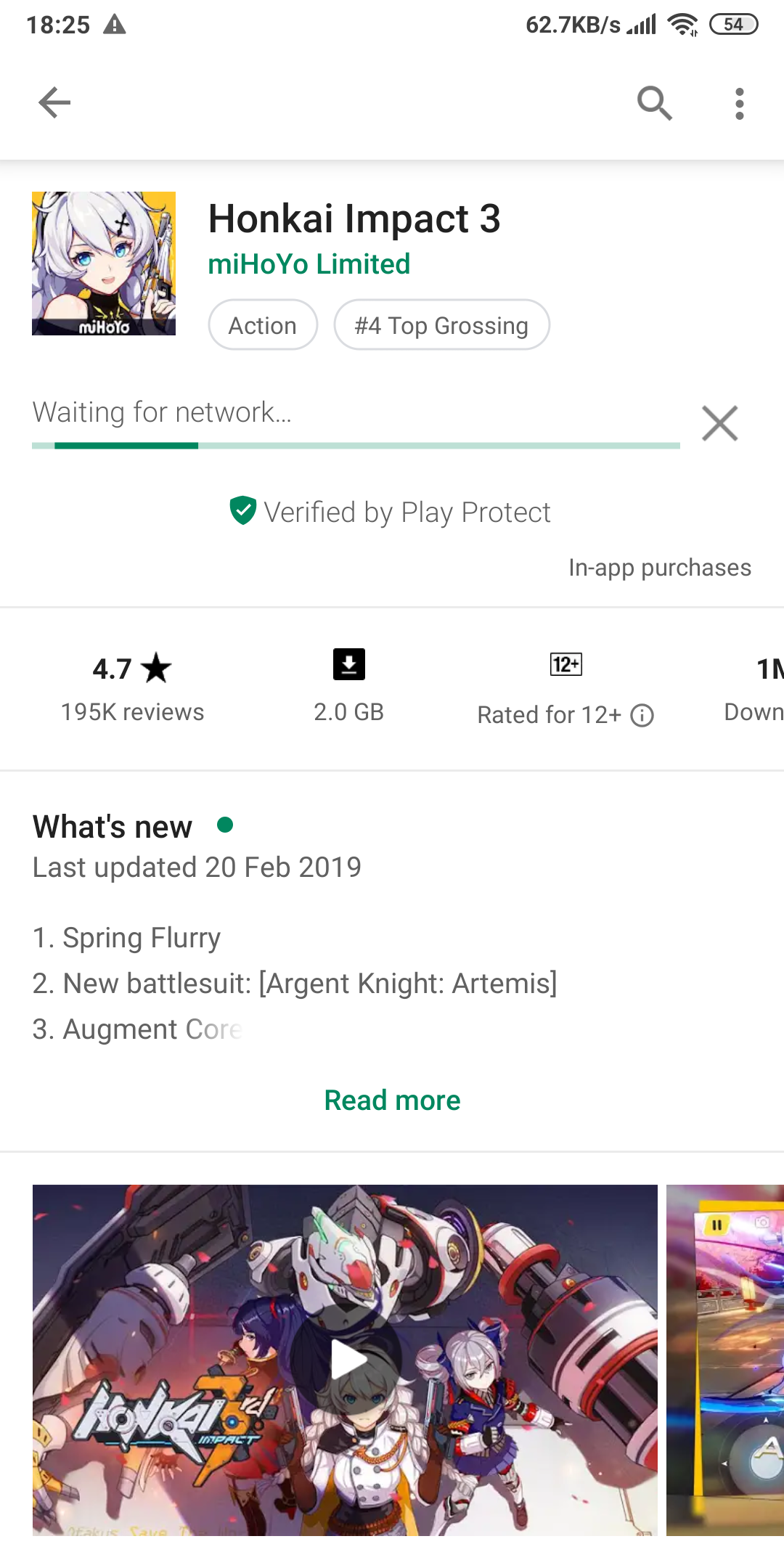This screenshot has width=784, height=1568.
Task: Open the #4 Top Grossing chip
Action: (x=441, y=325)
